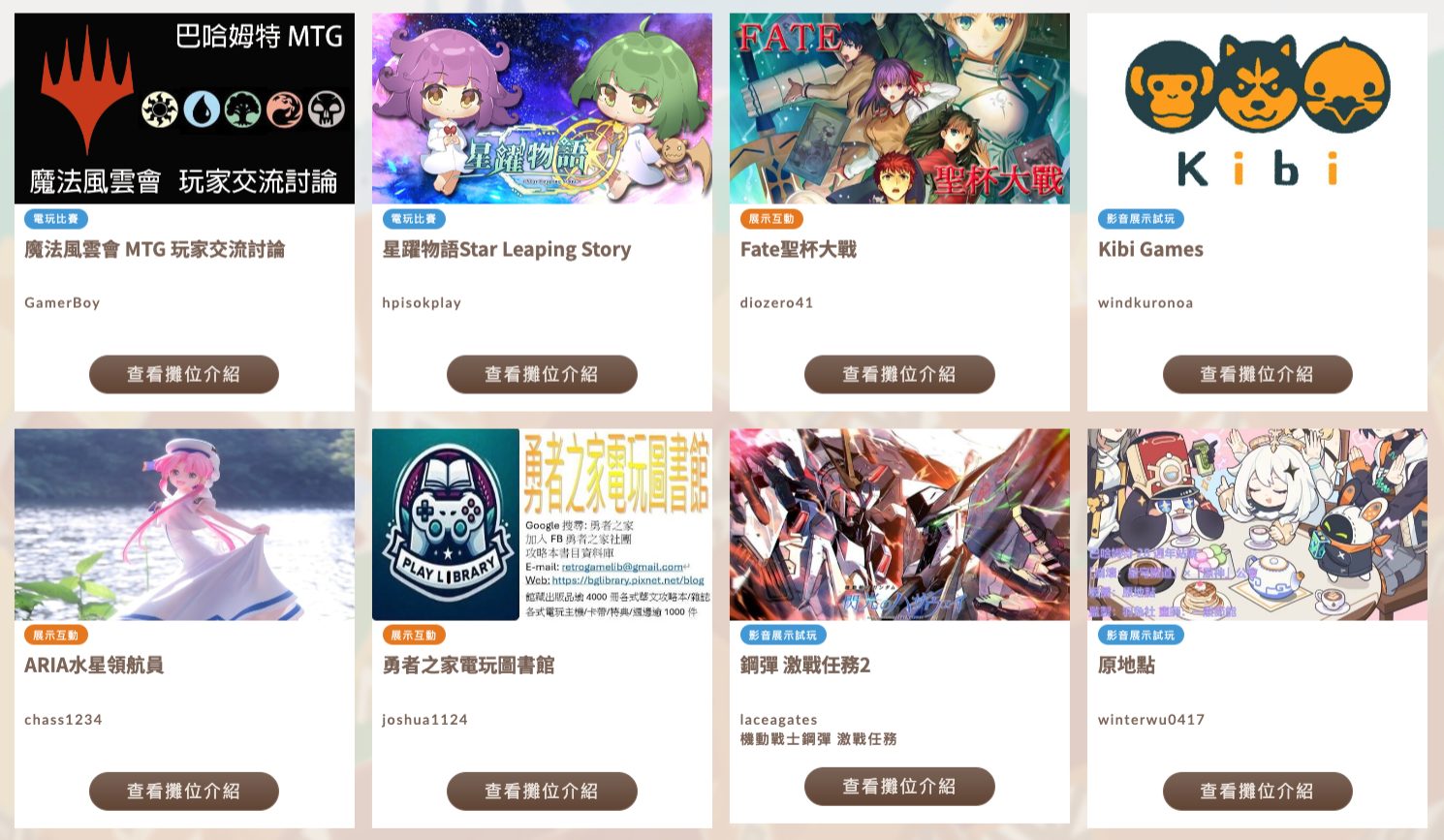The width and height of the screenshot is (1444, 840).
Task: Select the Fate 聖杯大戰 cover image
Action: pyautogui.click(x=899, y=108)
